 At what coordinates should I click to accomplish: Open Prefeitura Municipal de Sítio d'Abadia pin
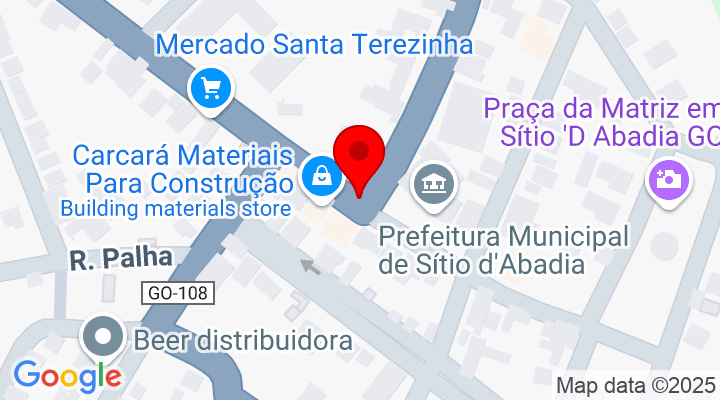pos(434,184)
